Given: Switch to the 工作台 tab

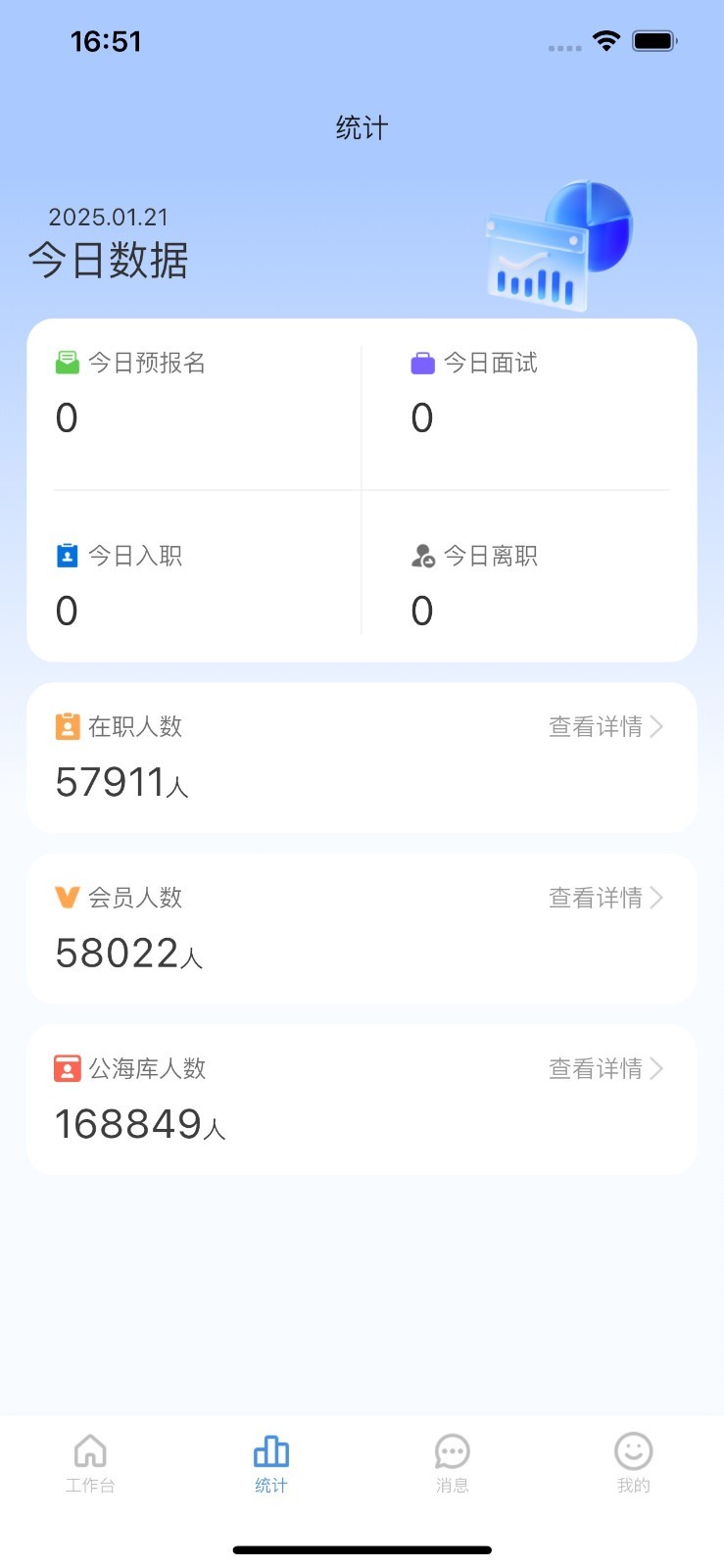Looking at the screenshot, I should (x=90, y=1463).
